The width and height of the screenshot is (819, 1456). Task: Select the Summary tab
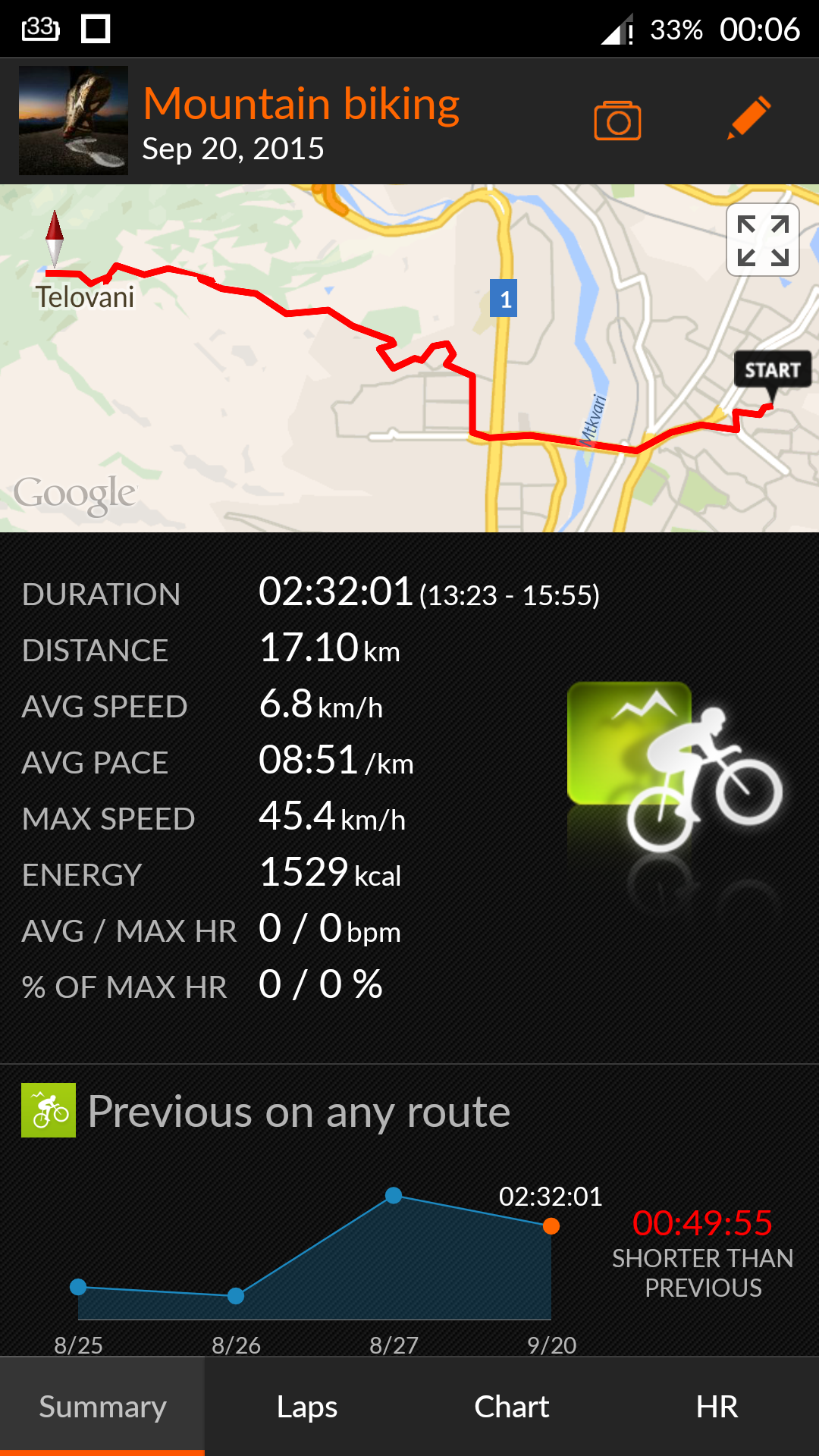click(x=102, y=1407)
